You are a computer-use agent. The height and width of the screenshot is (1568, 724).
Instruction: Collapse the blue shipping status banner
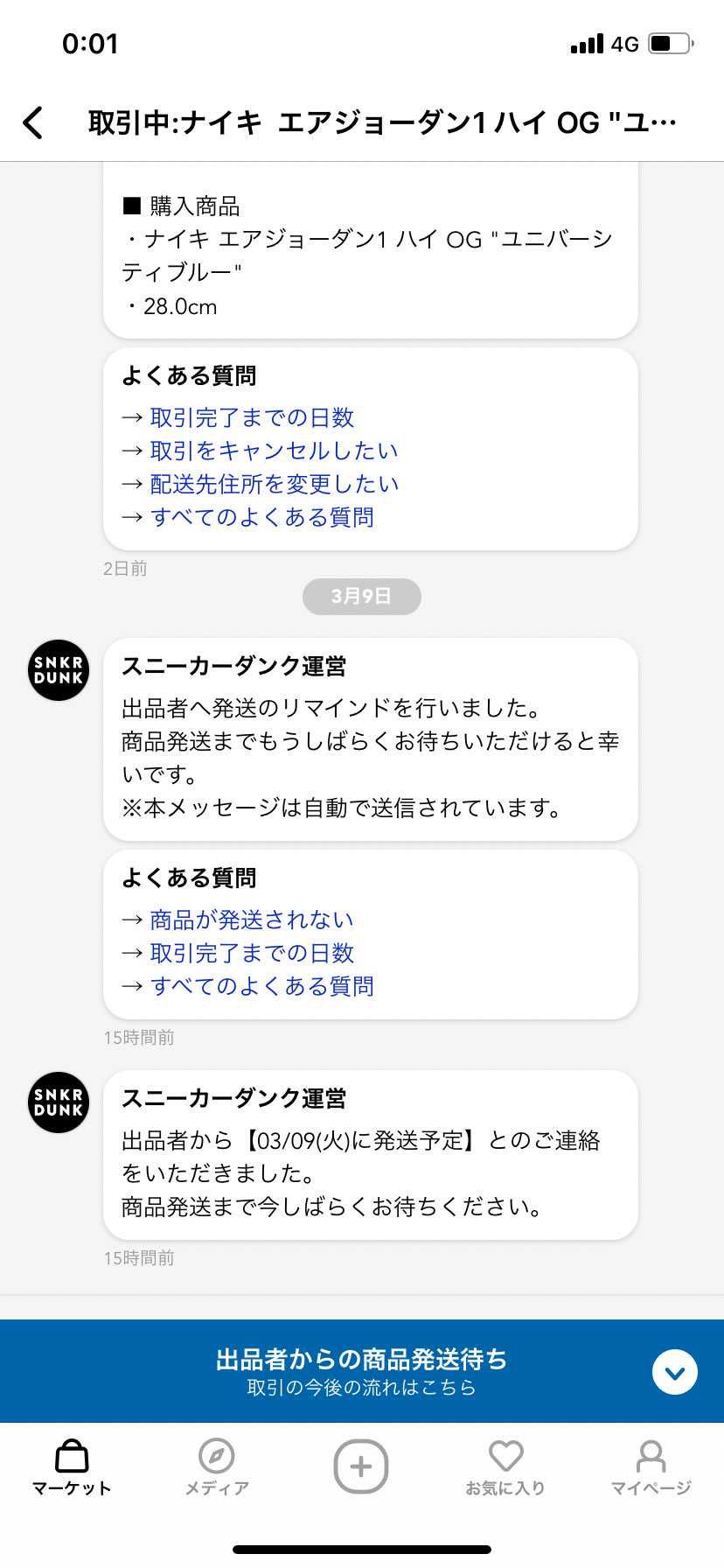[x=673, y=1371]
